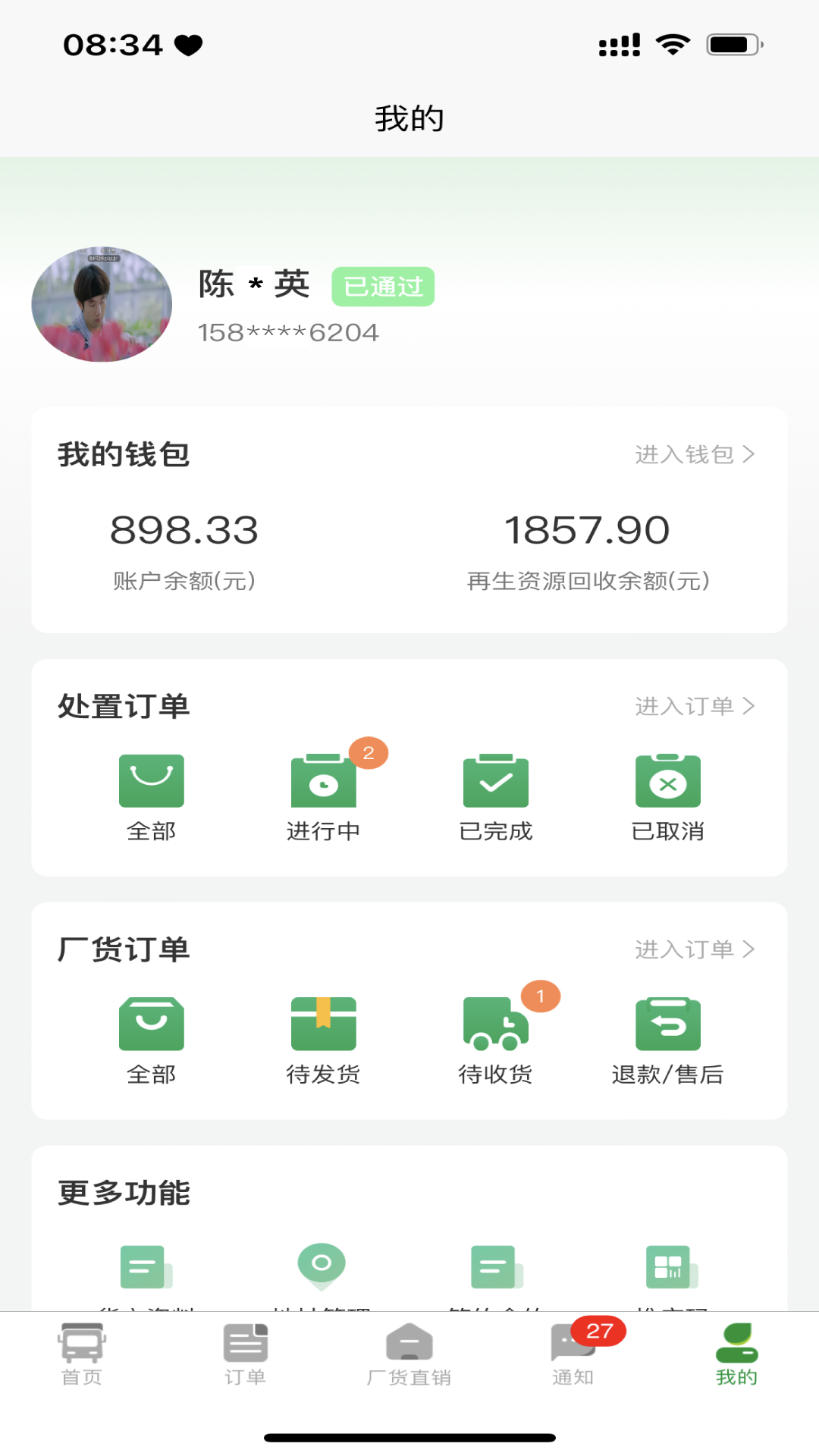The width and height of the screenshot is (819, 1456).
Task: Open 再生资源回收余额 balance of 1857.90
Action: click(588, 548)
